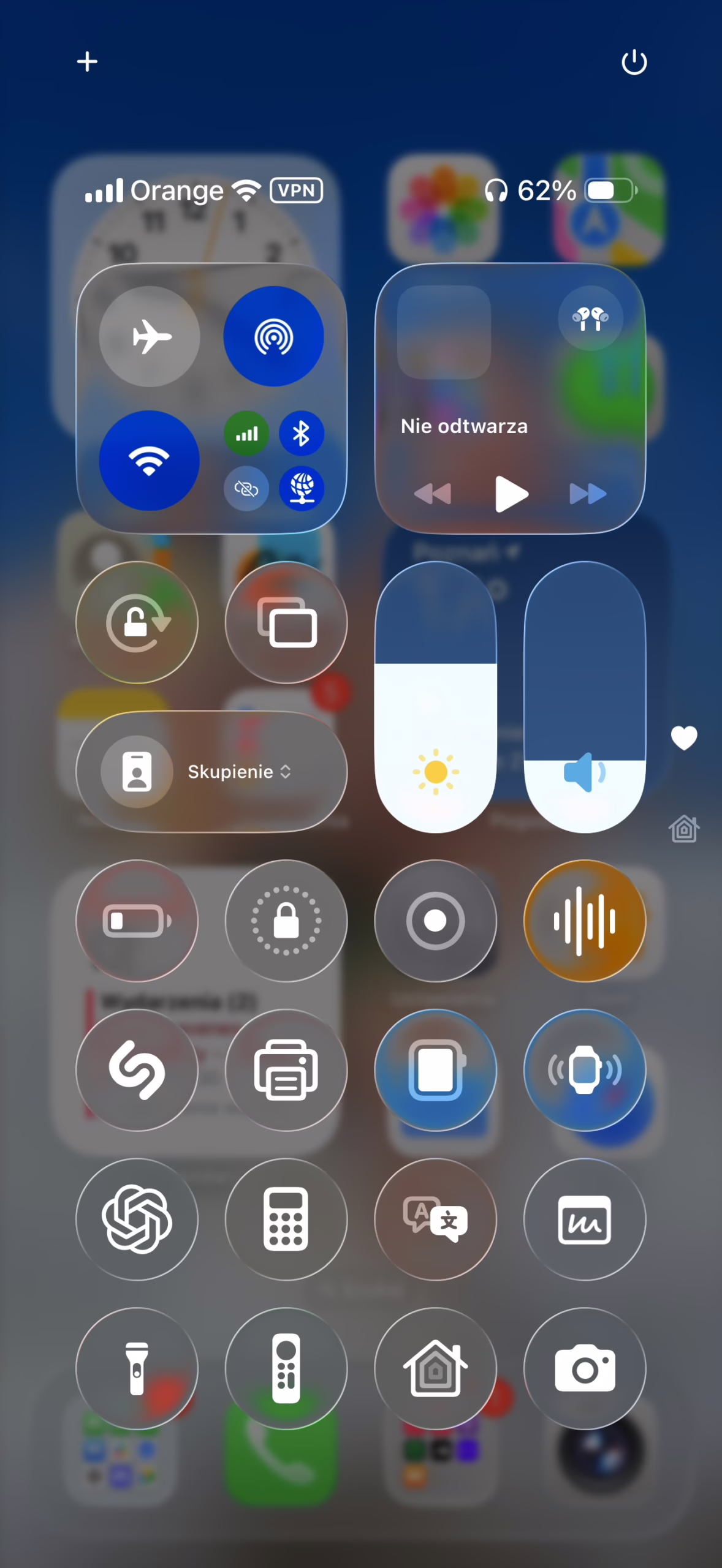The height and width of the screenshot is (1568, 722).
Task: Tap the power button icon
Action: [634, 62]
